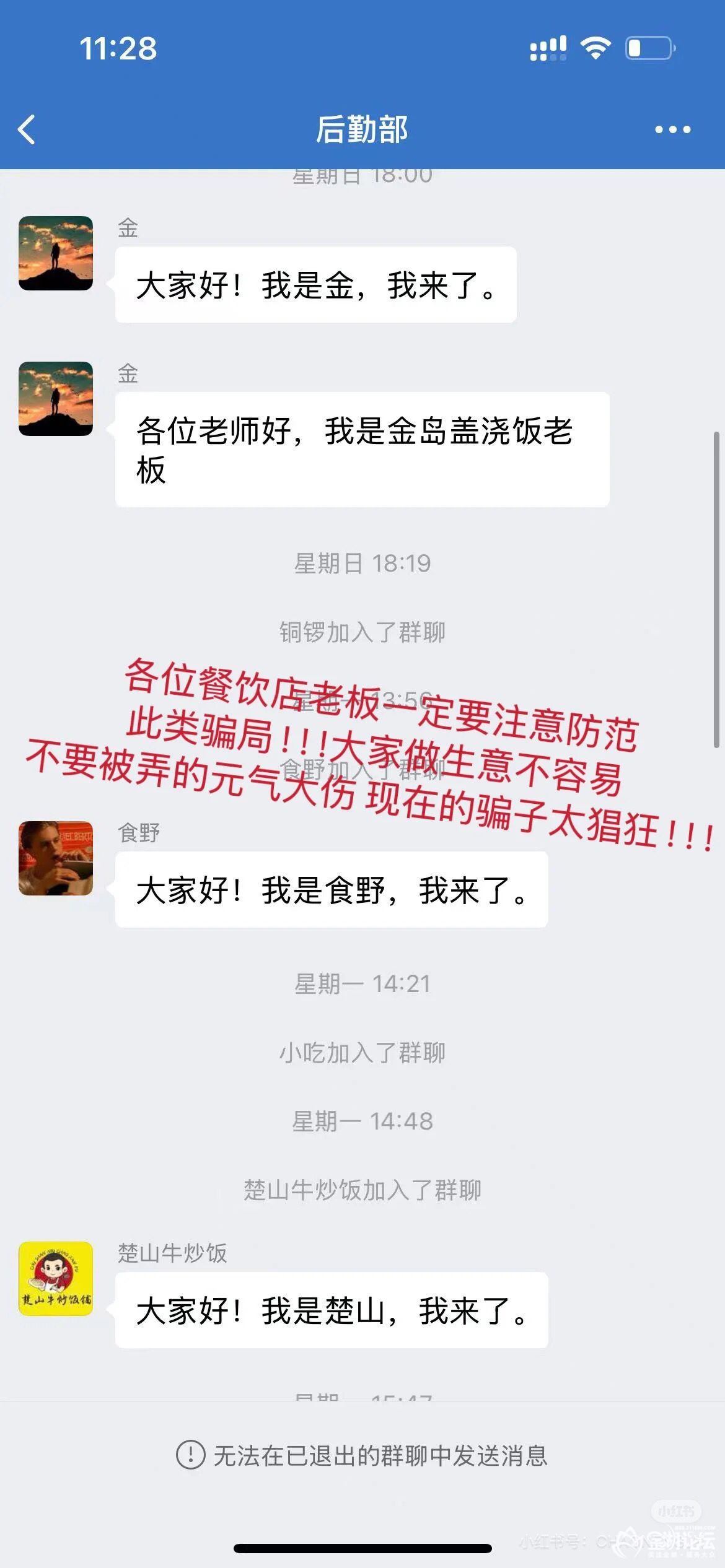Image resolution: width=725 pixels, height=1568 pixels.
Task: Open 楚山牛炒饭's profile avatar
Action: [56, 1279]
